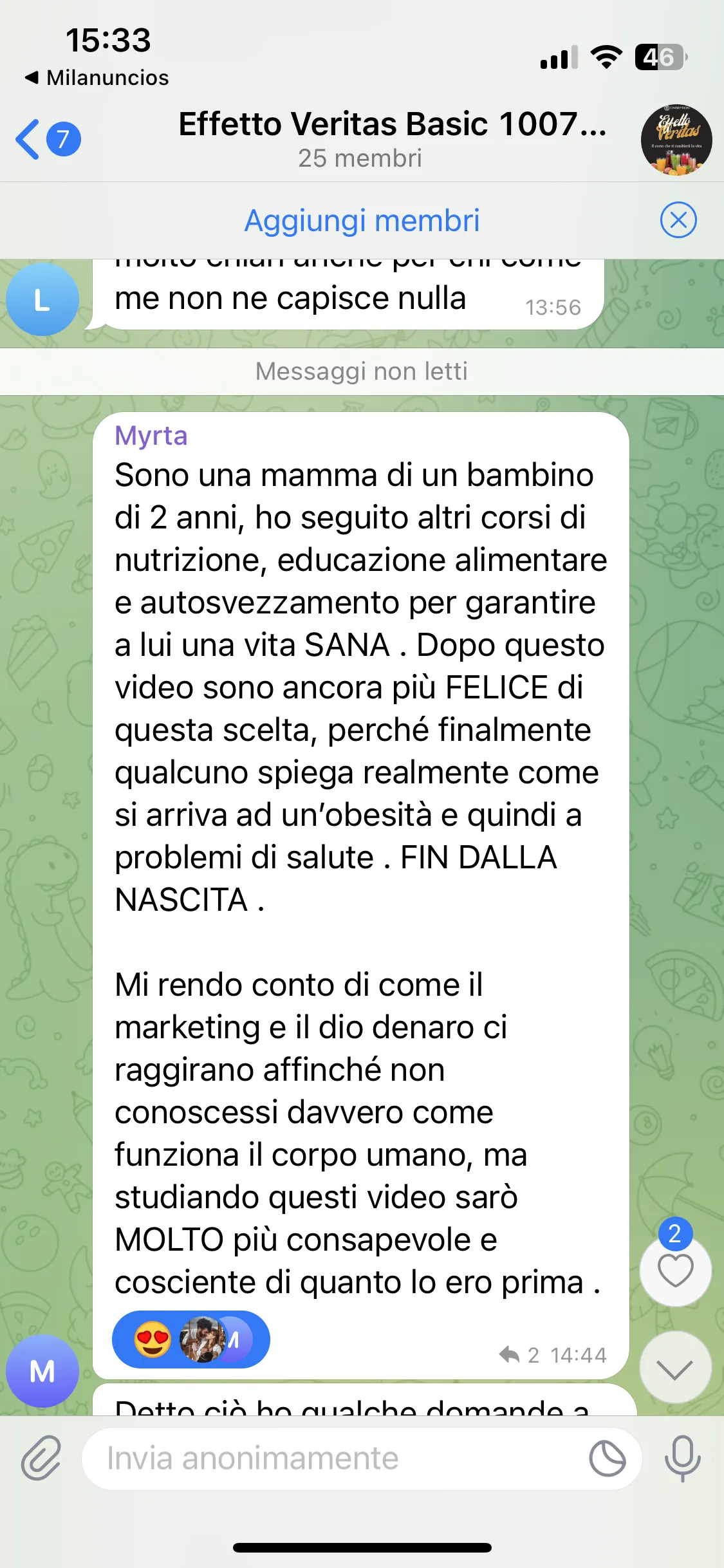Return to Milanuncios app
Image resolution: width=724 pixels, height=1568 pixels.
click(x=97, y=78)
